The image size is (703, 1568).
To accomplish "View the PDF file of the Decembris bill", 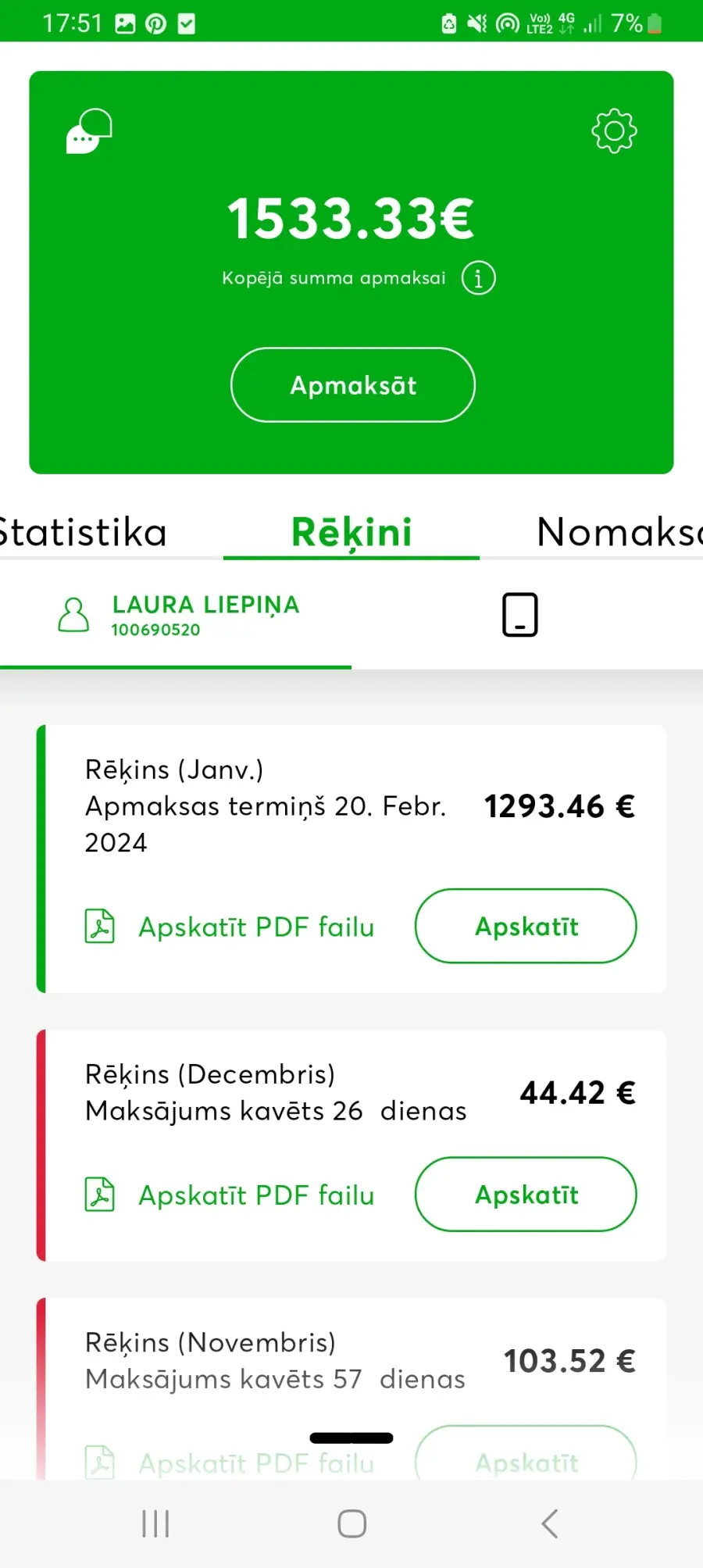I will tap(230, 1195).
